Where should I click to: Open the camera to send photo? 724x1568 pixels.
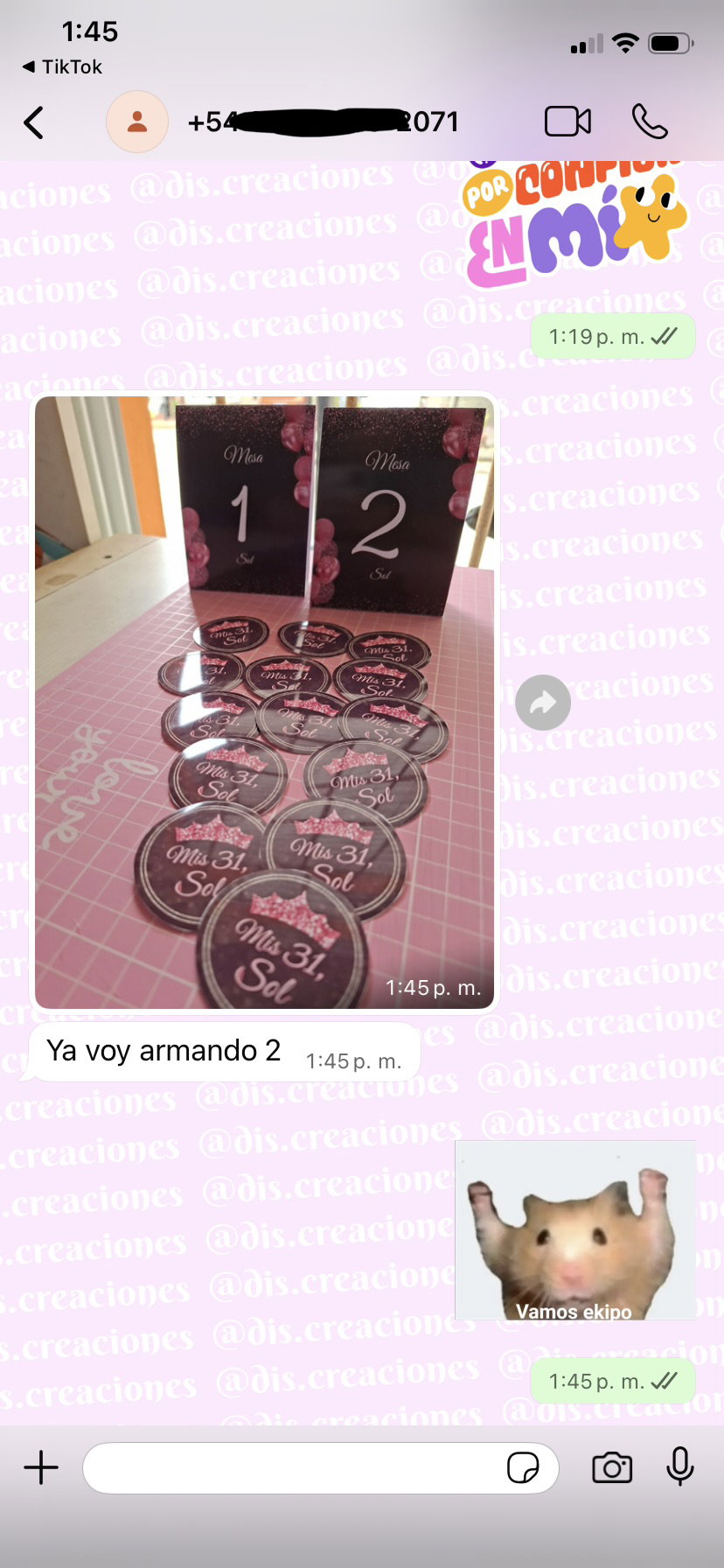612,1467
